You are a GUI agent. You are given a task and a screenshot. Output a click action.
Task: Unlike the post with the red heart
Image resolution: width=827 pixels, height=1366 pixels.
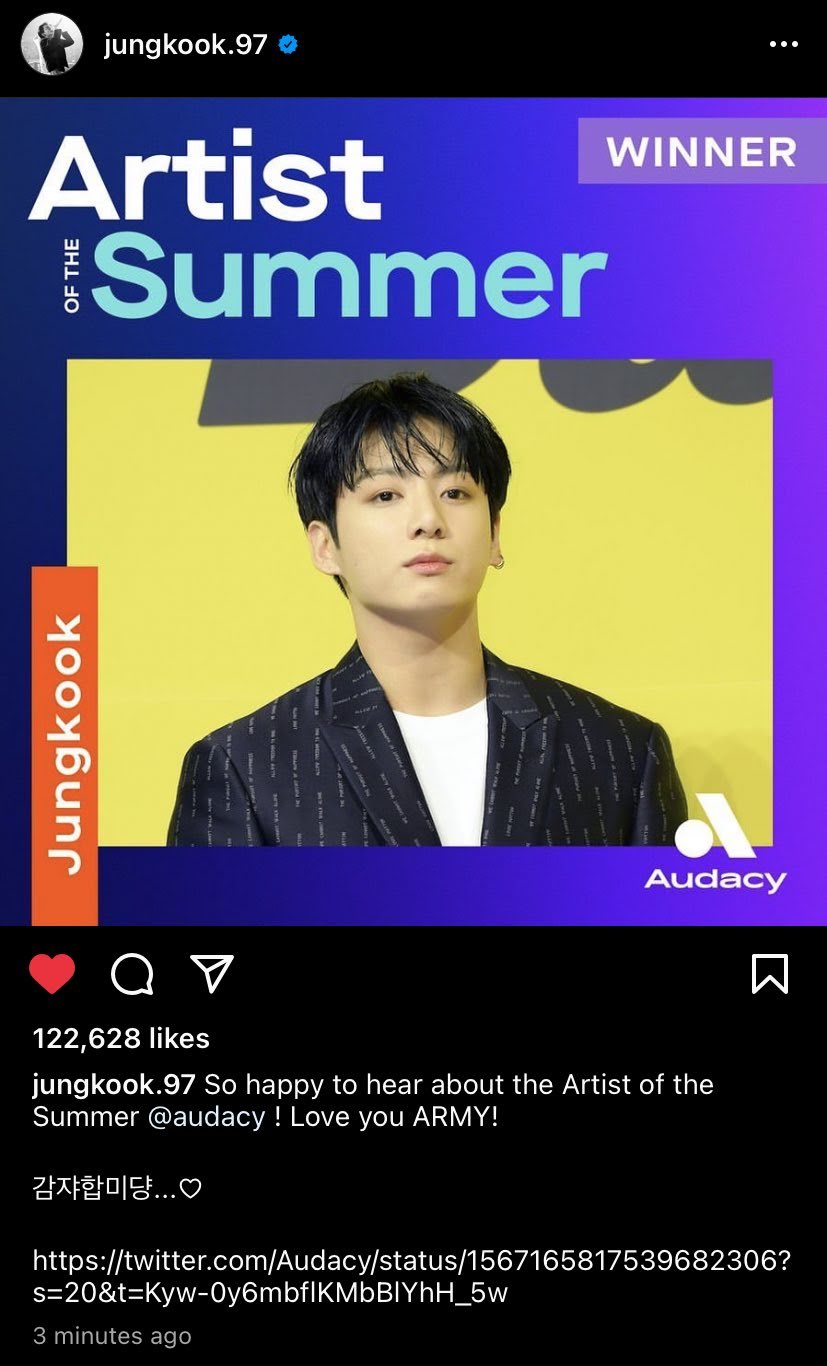tap(52, 973)
